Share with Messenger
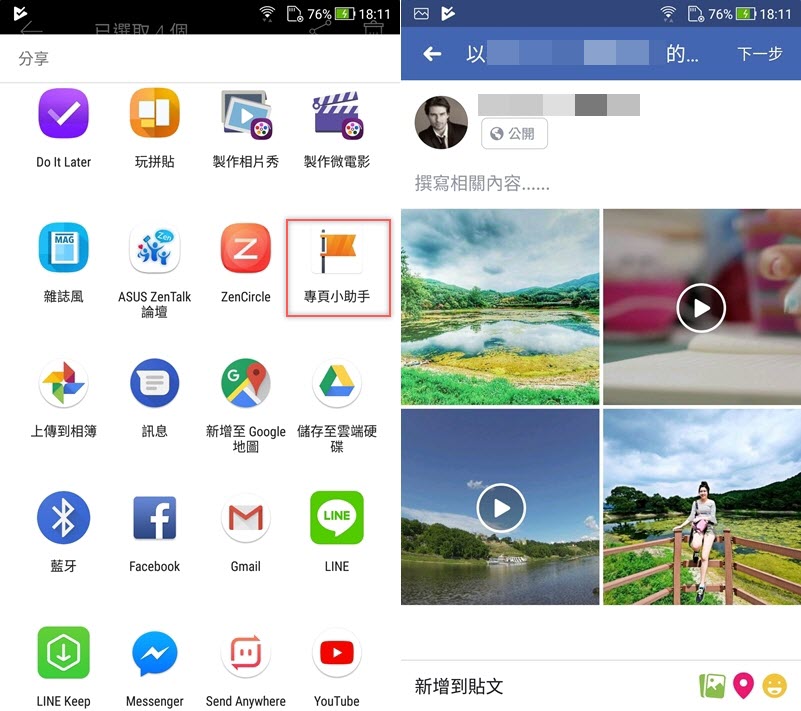 click(154, 667)
